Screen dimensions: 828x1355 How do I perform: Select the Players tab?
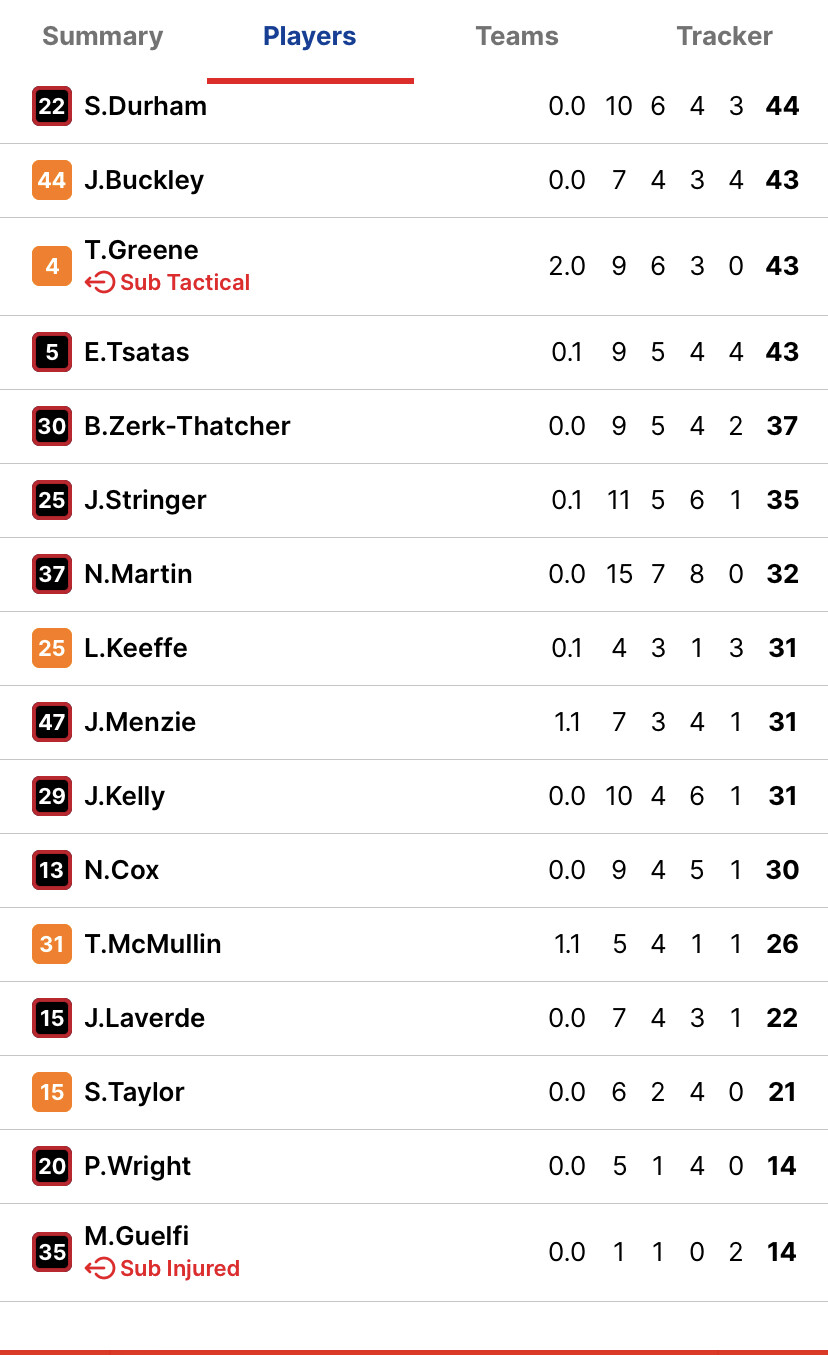pyautogui.click(x=310, y=37)
